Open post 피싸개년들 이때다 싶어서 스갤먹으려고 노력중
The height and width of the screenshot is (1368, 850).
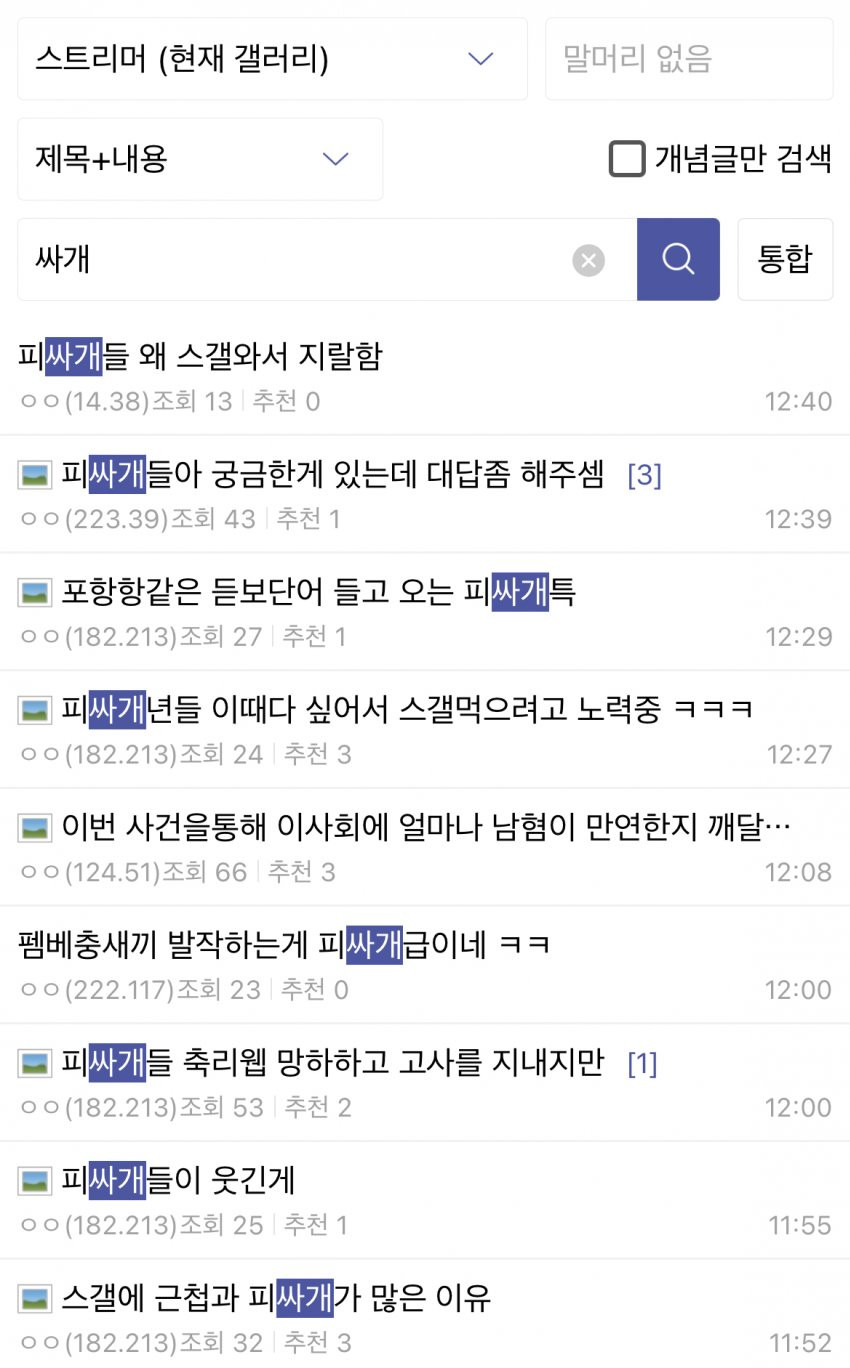[x=405, y=710]
